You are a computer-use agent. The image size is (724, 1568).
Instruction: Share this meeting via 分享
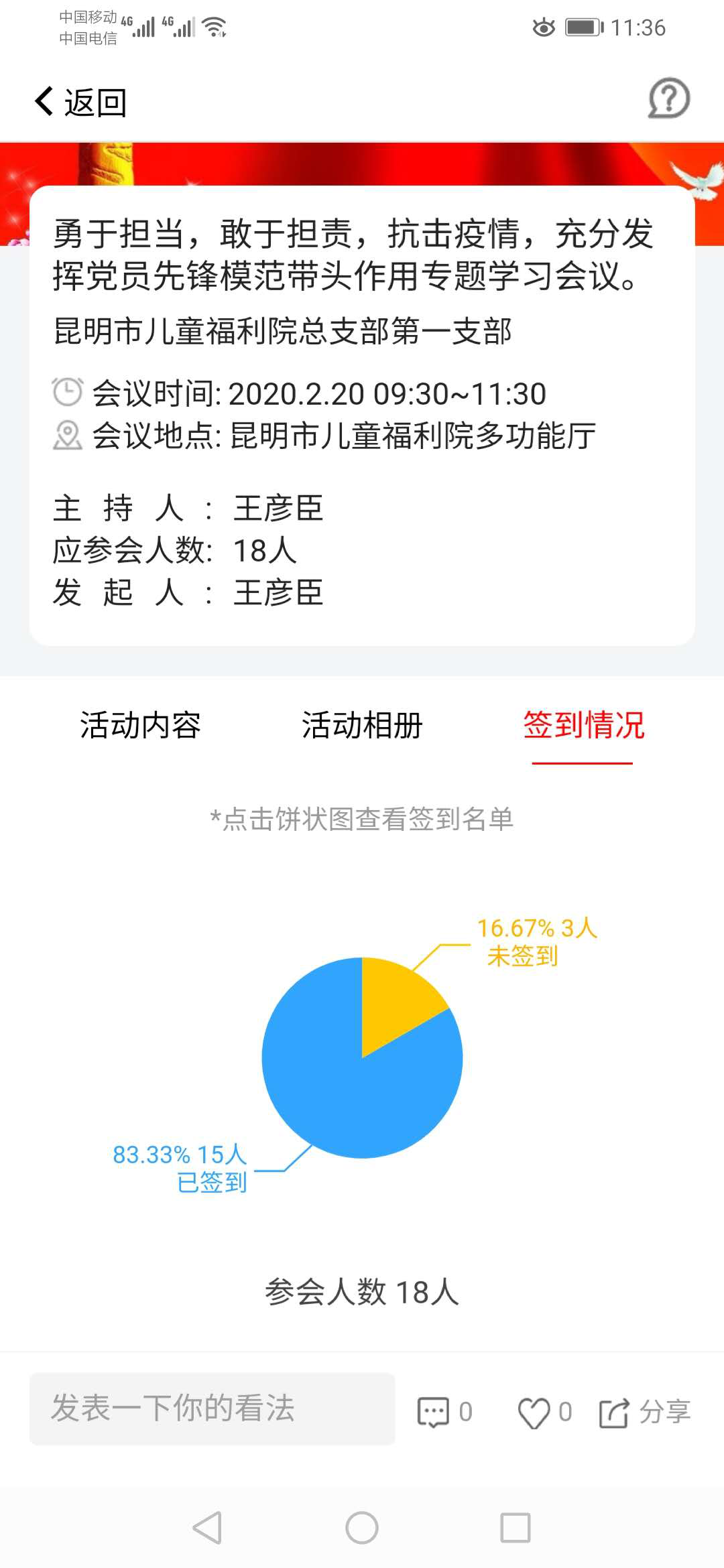644,1412
